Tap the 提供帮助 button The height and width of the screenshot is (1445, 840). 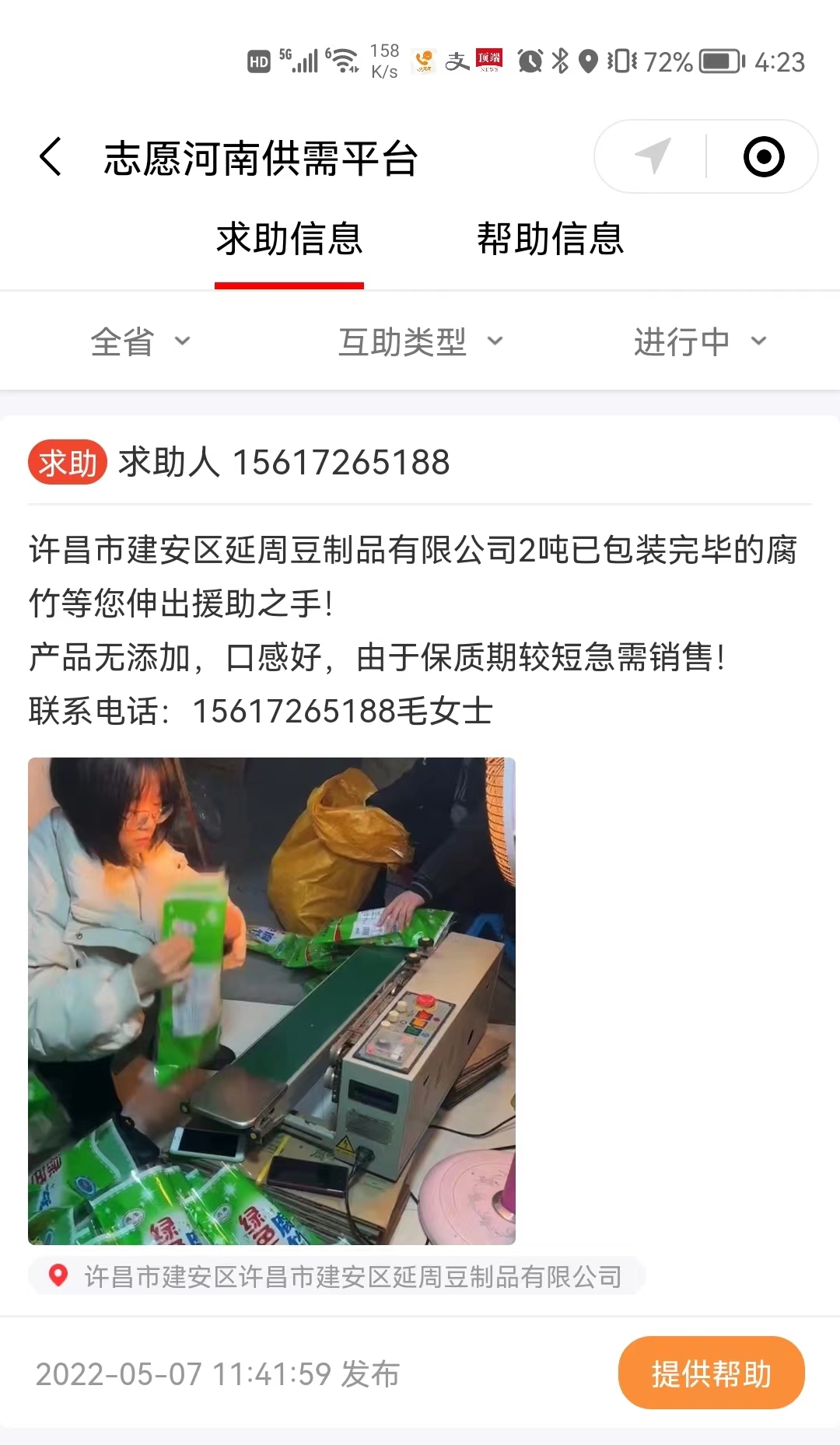click(x=711, y=1373)
